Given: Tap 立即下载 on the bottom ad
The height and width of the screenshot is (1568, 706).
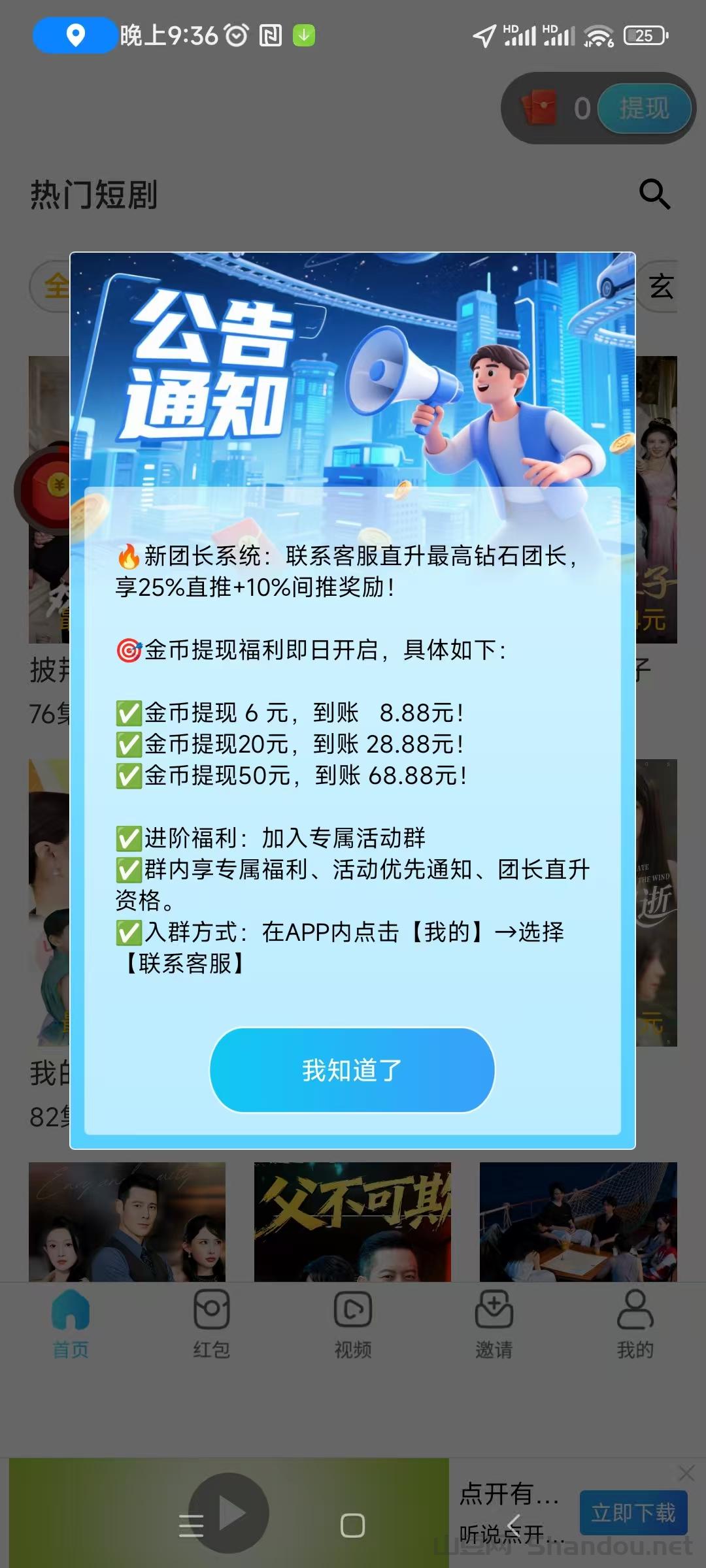Looking at the screenshot, I should tap(633, 1512).
